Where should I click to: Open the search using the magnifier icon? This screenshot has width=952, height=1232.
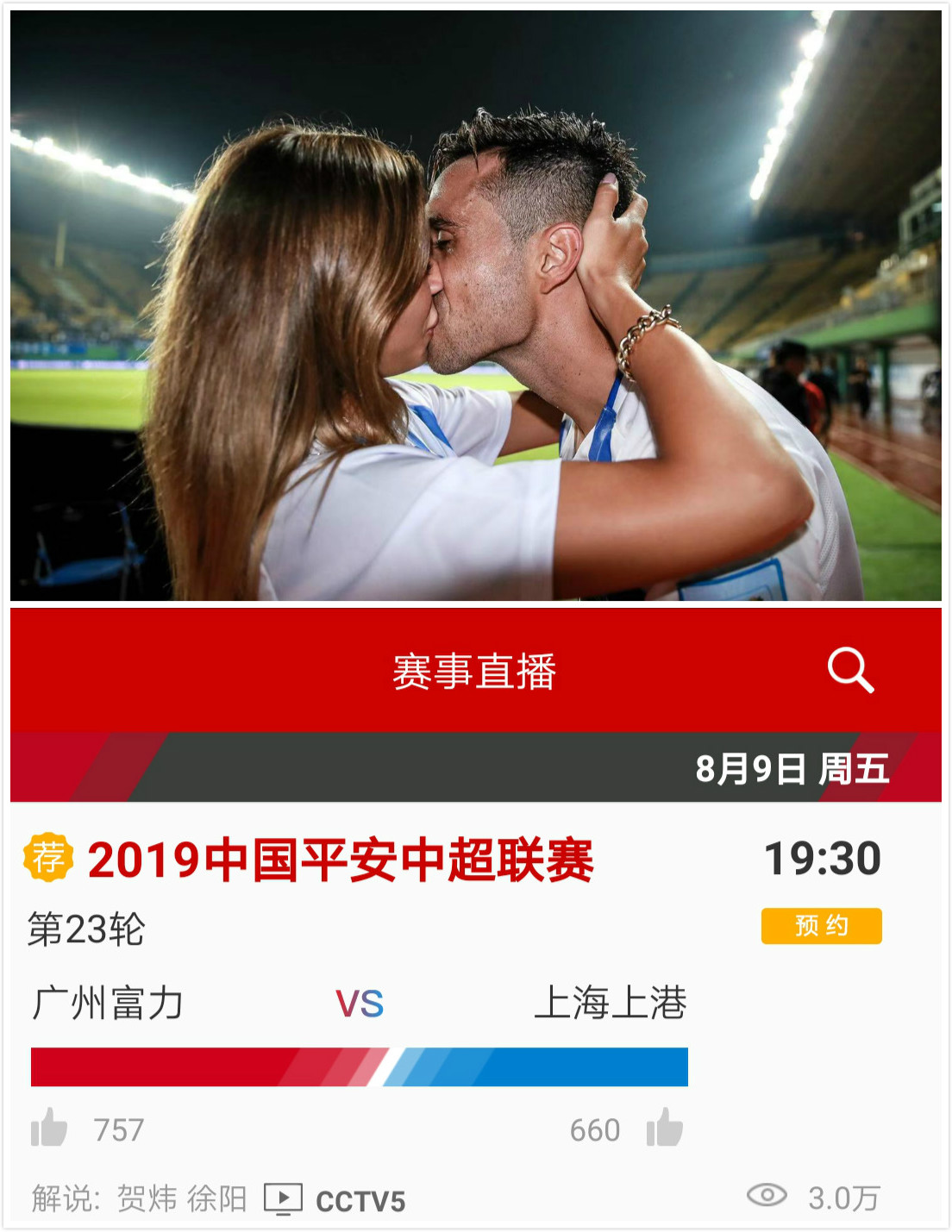852,671
